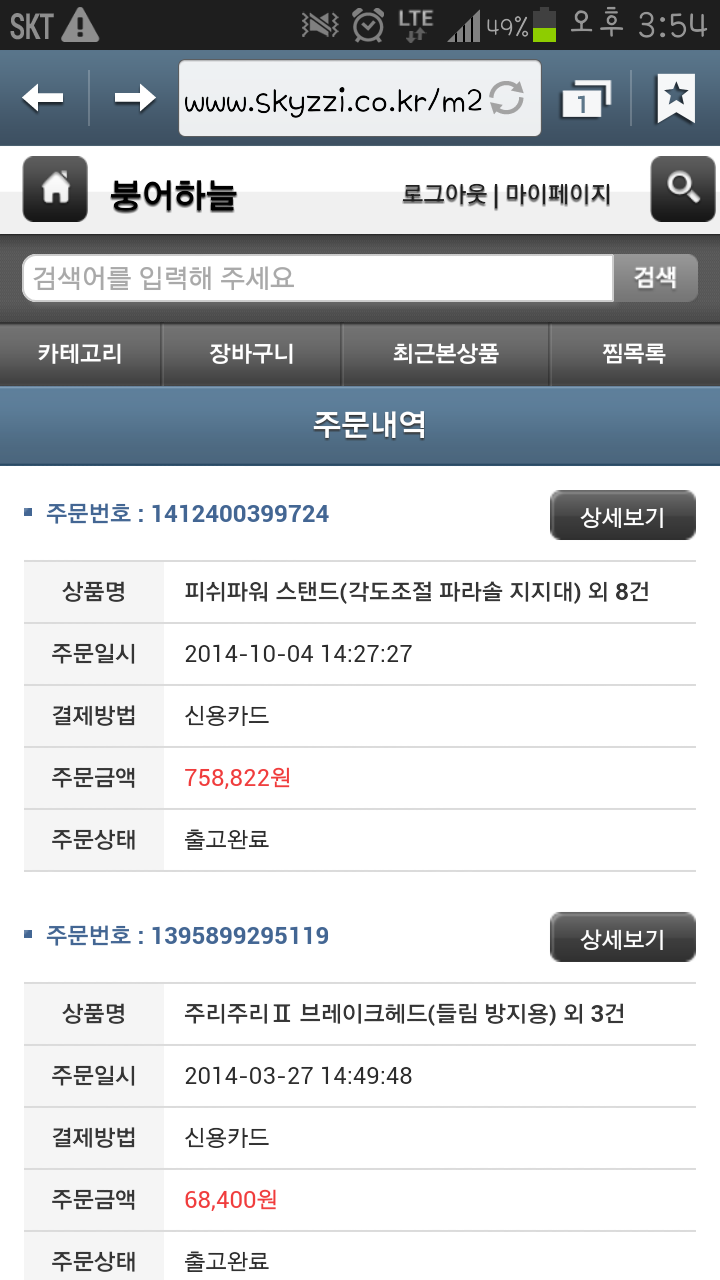
Task: Open 마이페이지
Action: click(x=558, y=194)
